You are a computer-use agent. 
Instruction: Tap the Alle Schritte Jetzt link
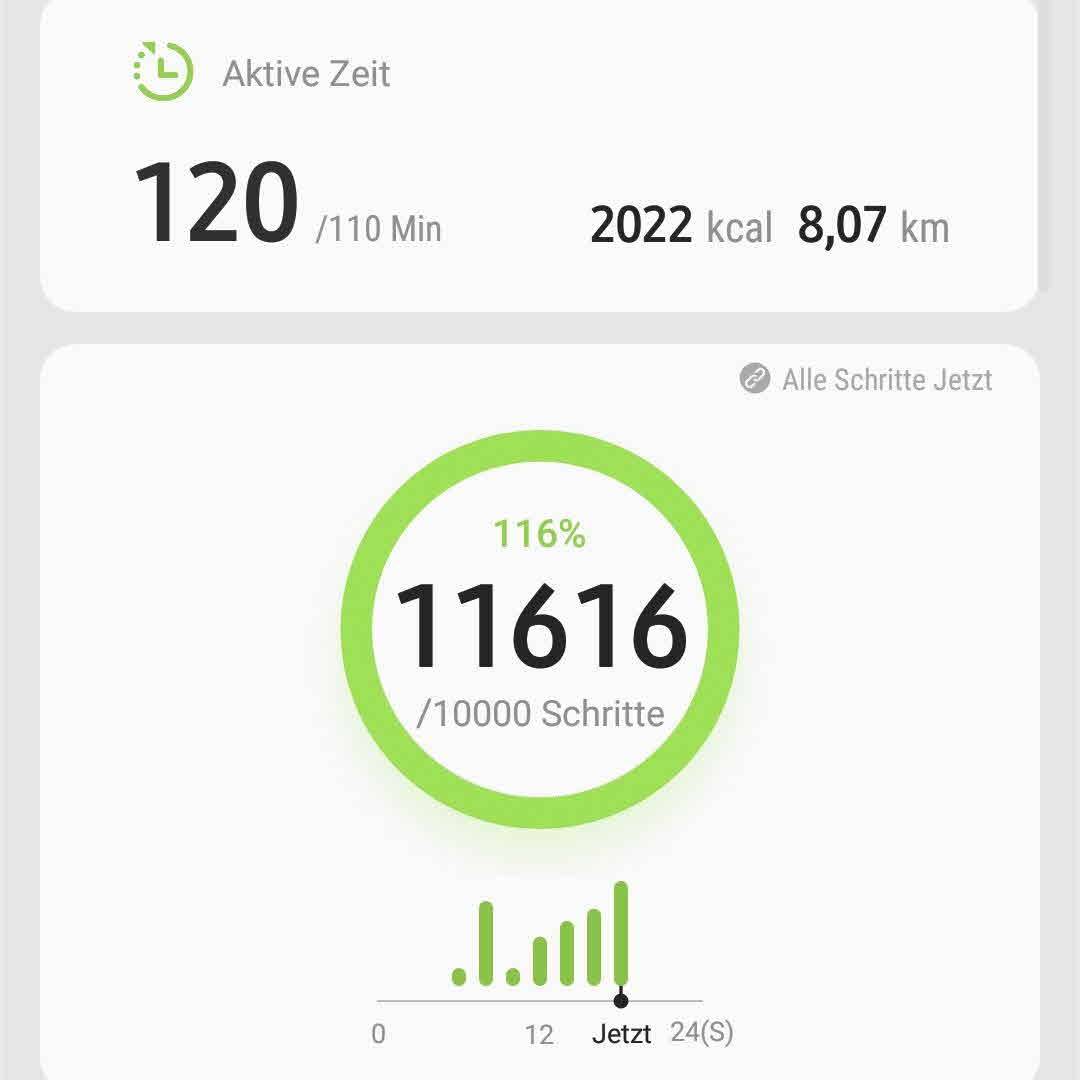[x=866, y=380]
